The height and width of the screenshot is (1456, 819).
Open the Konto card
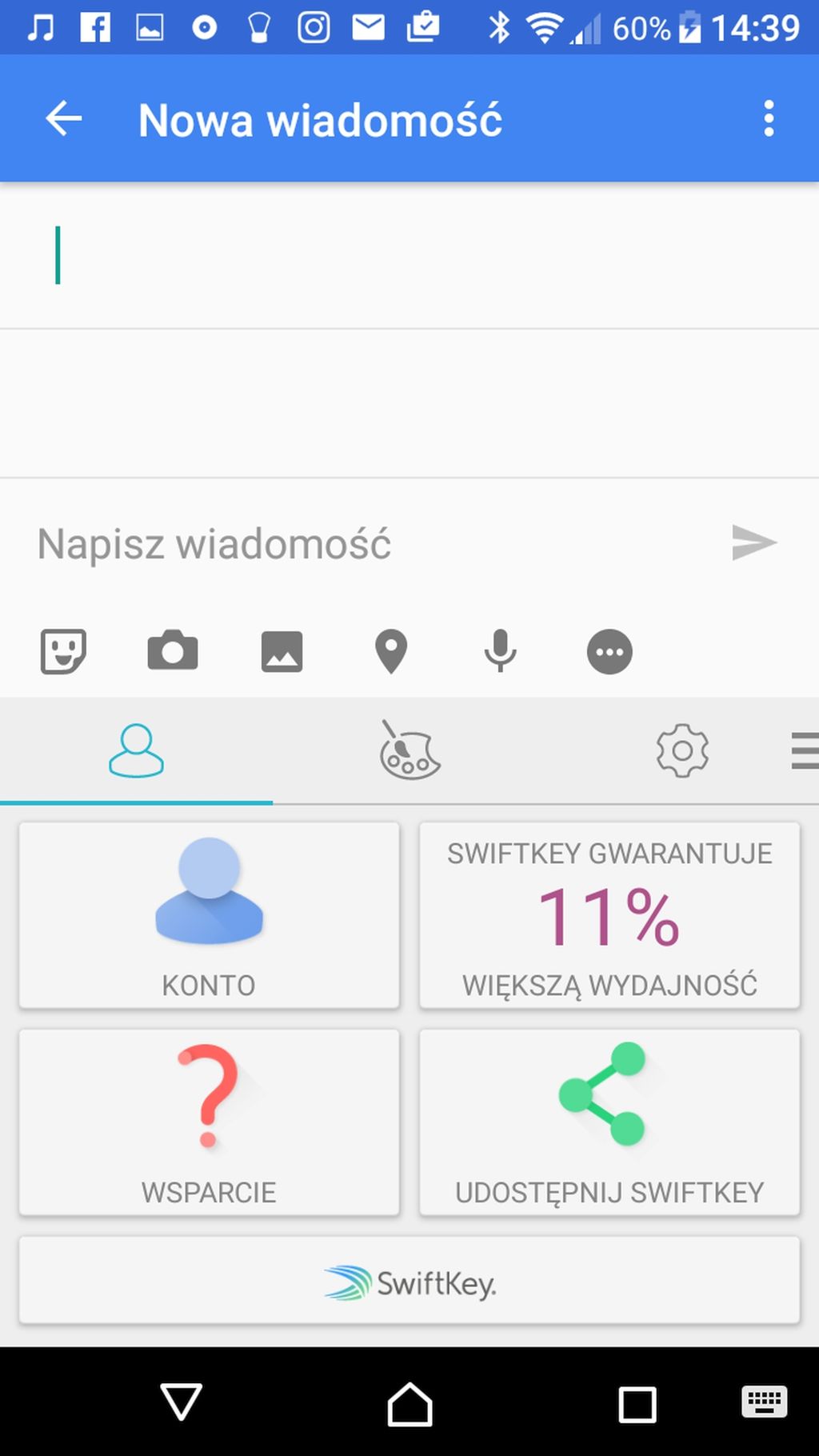click(209, 915)
